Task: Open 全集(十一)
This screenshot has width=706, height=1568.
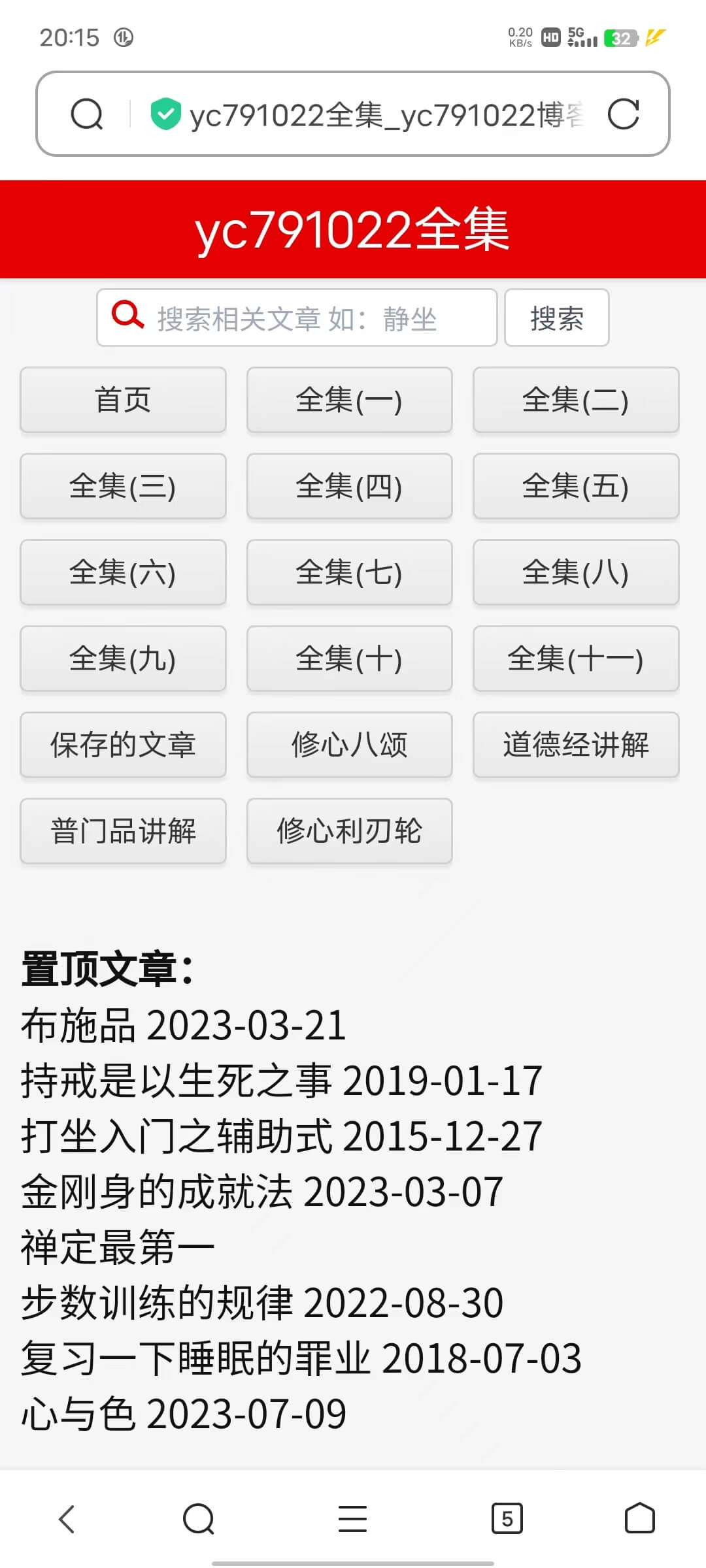Action: click(x=576, y=659)
